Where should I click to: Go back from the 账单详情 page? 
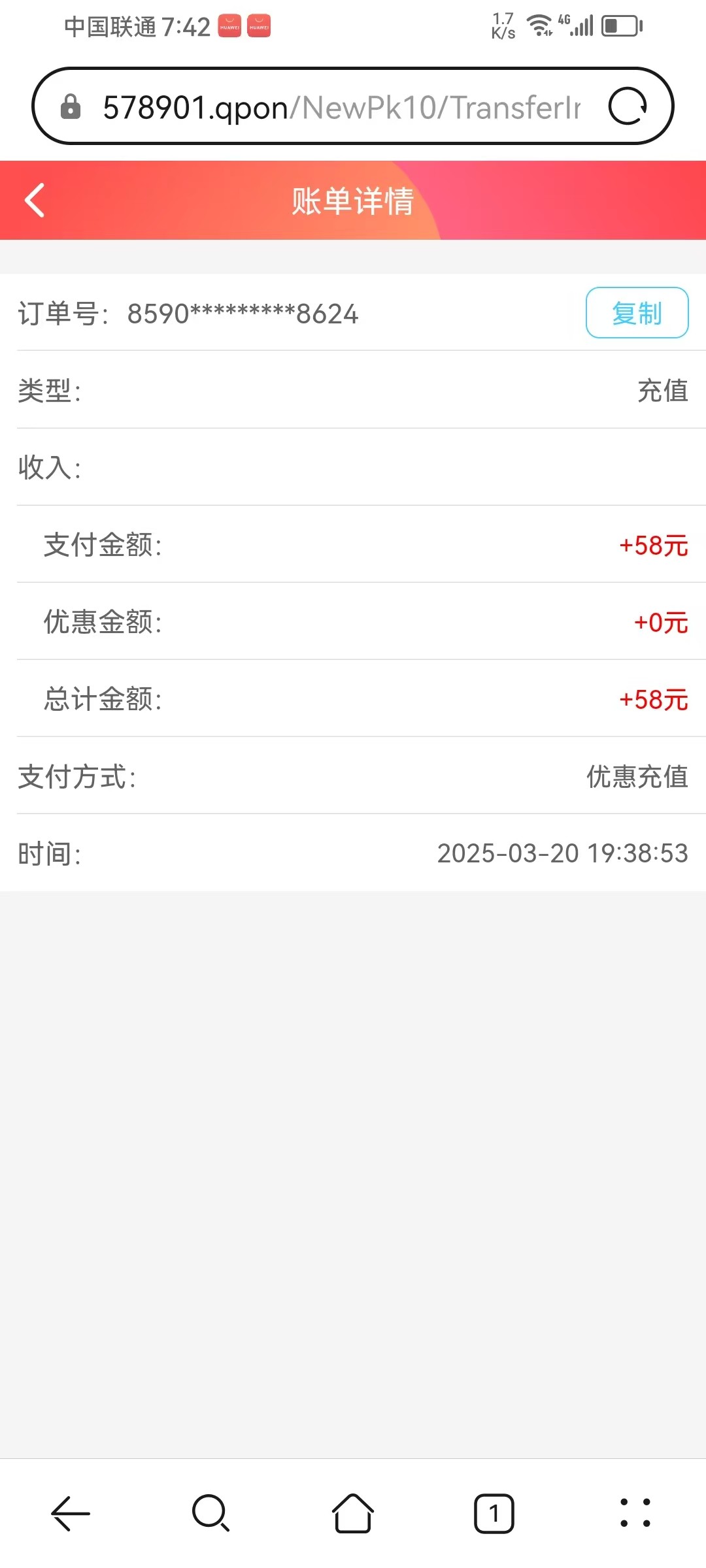[35, 200]
